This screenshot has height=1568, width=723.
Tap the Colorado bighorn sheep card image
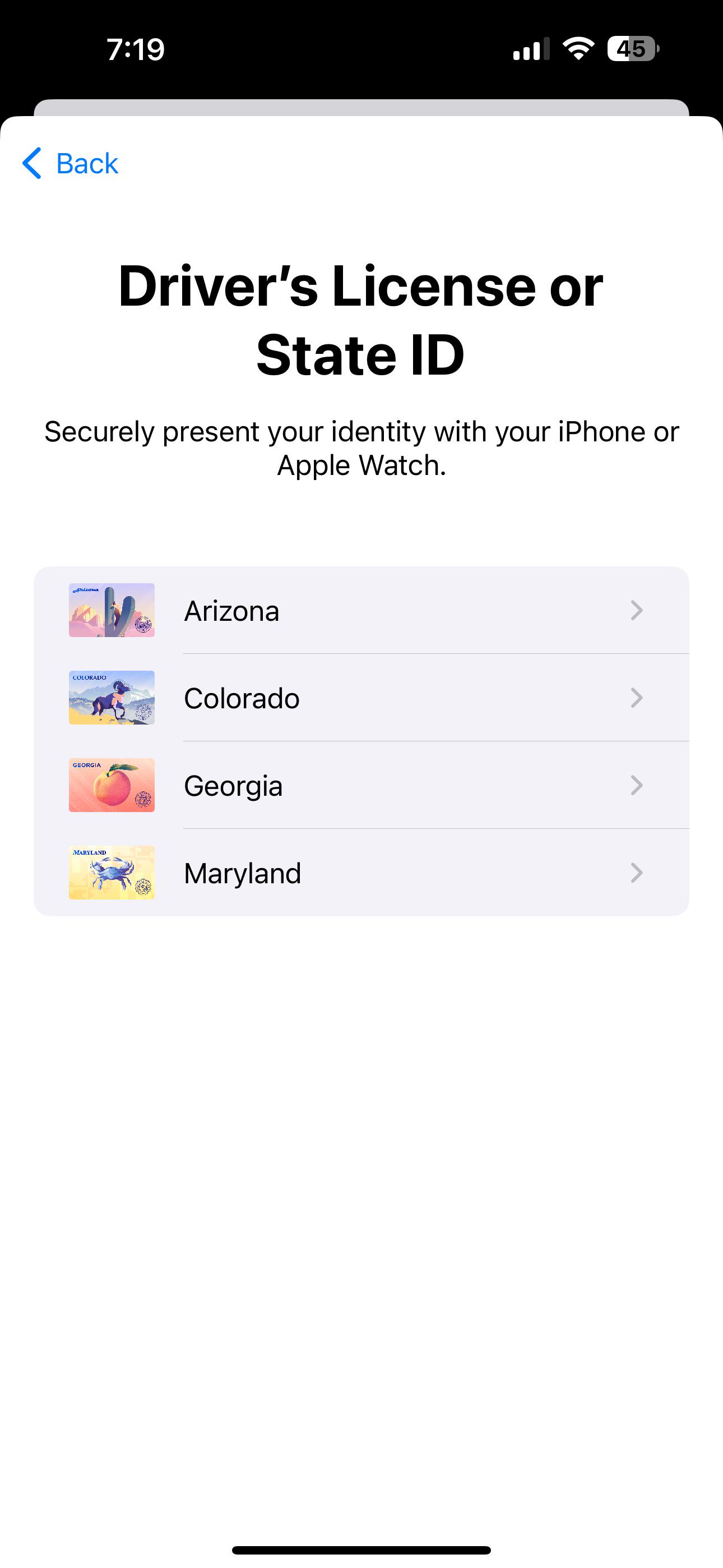[x=112, y=698]
